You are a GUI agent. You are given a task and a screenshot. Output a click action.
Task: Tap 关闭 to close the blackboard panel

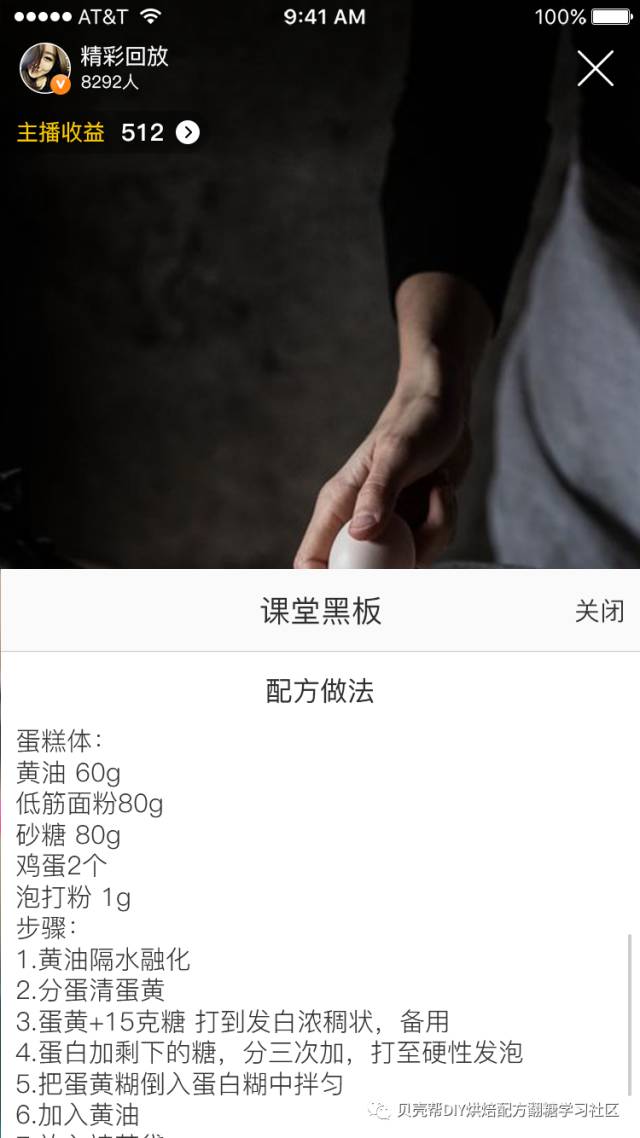point(599,611)
